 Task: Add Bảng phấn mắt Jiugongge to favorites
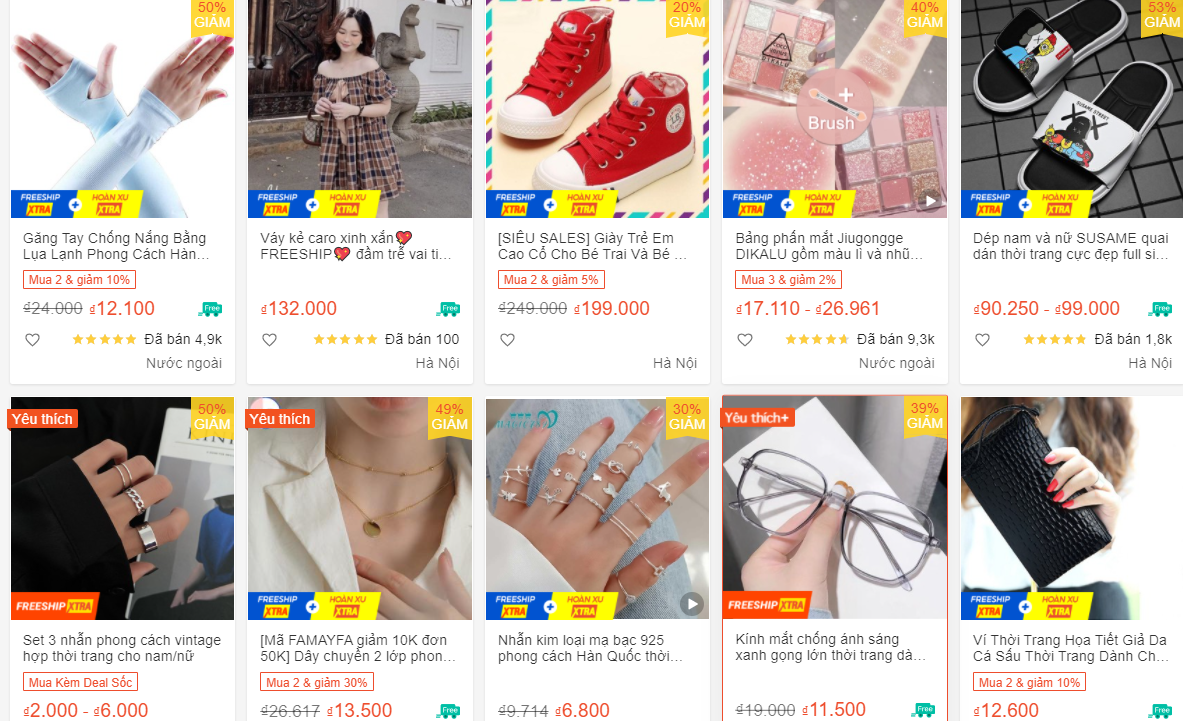(x=744, y=340)
